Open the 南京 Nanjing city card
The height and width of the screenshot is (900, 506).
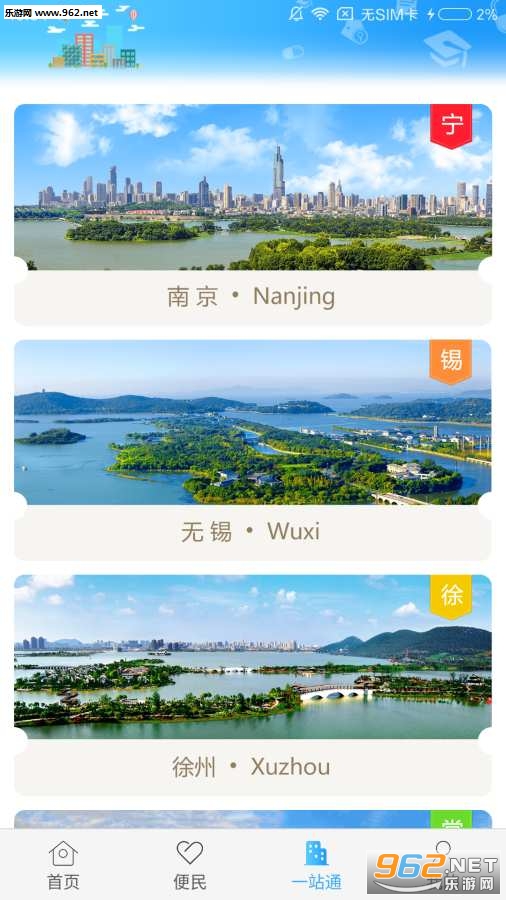click(x=252, y=214)
